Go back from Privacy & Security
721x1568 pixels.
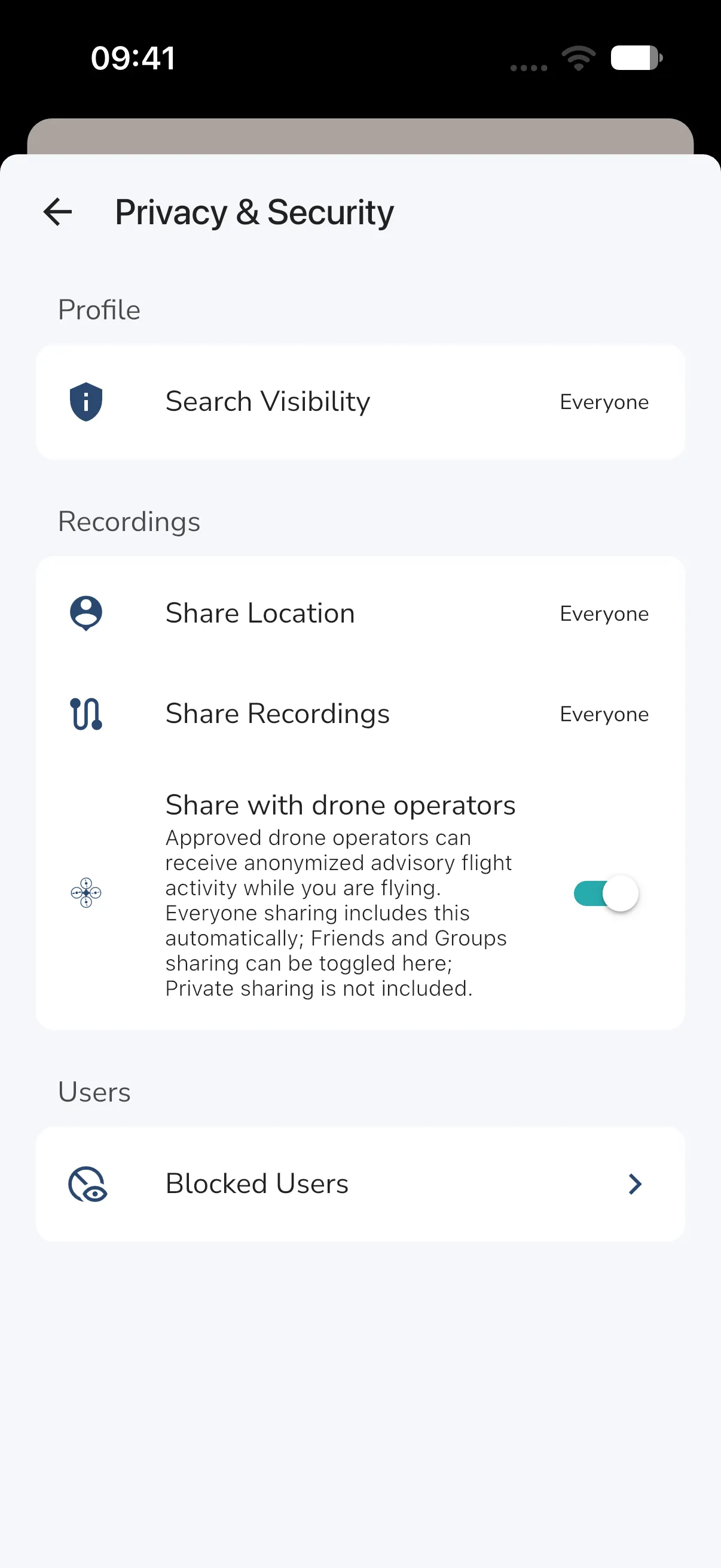tap(58, 212)
